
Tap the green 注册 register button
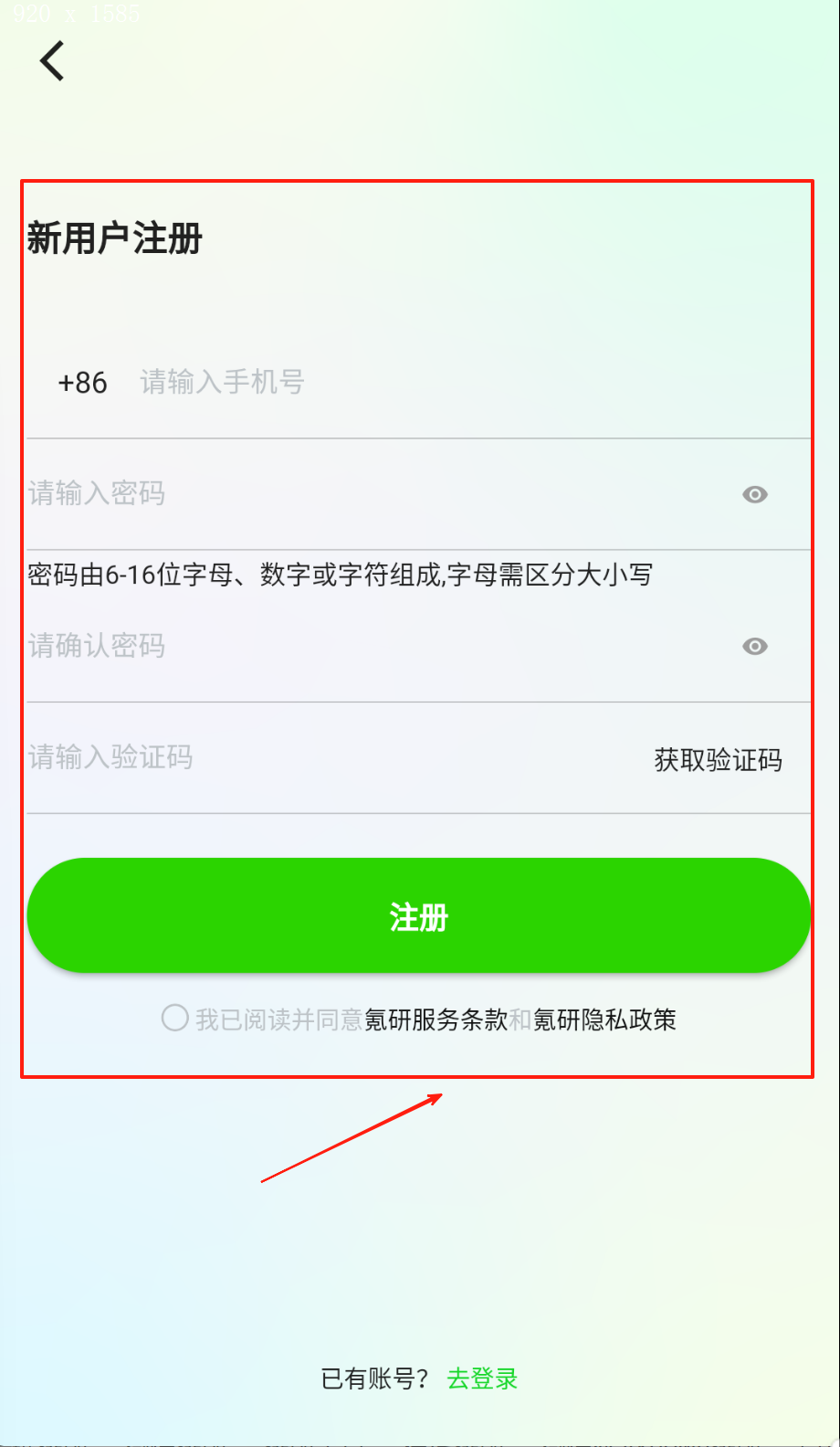coord(419,916)
